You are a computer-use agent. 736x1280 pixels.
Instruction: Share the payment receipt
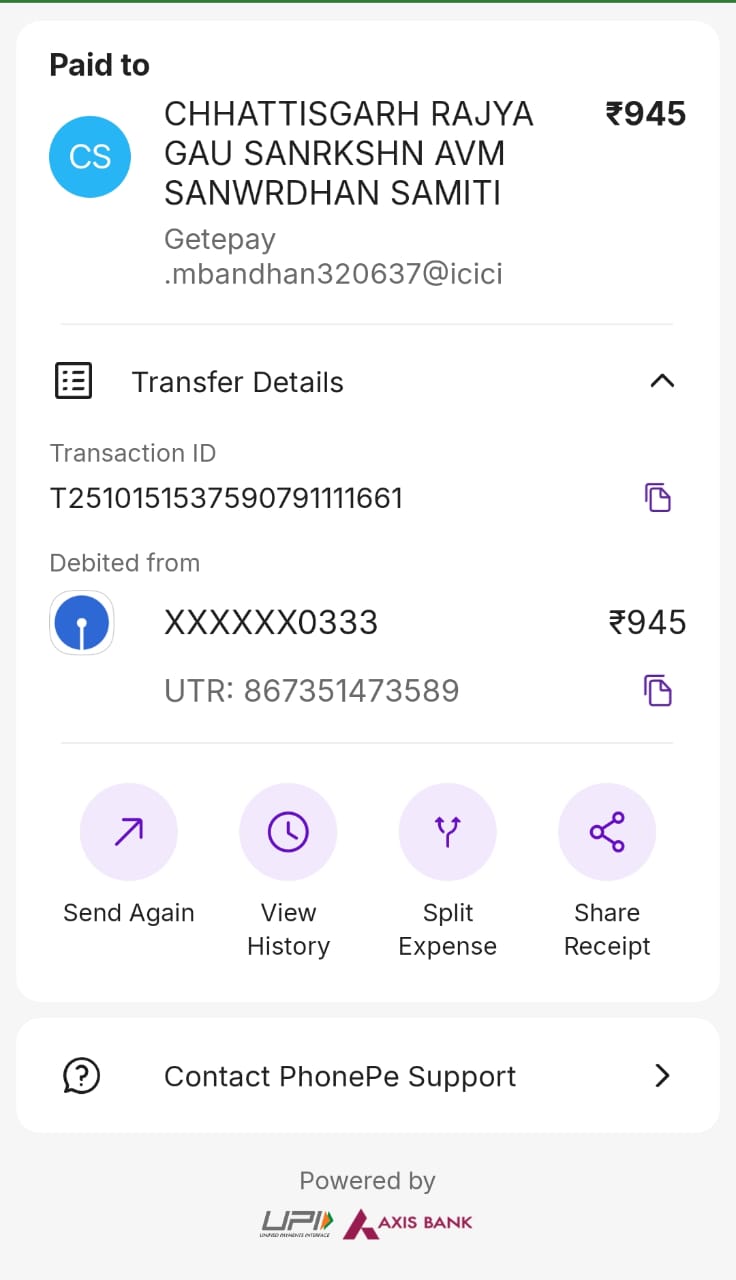click(x=607, y=832)
